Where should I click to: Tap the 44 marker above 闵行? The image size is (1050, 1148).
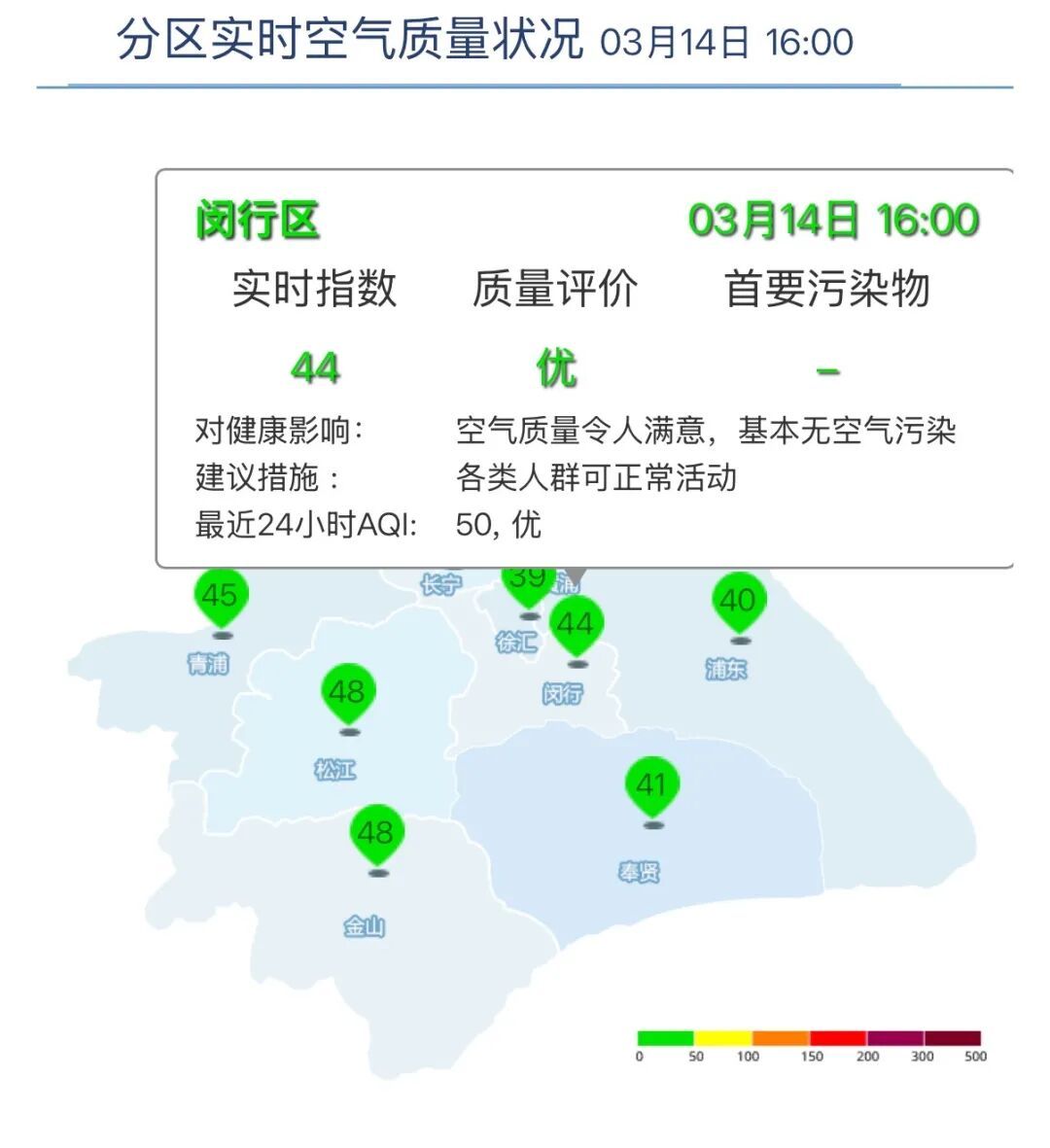(577, 626)
